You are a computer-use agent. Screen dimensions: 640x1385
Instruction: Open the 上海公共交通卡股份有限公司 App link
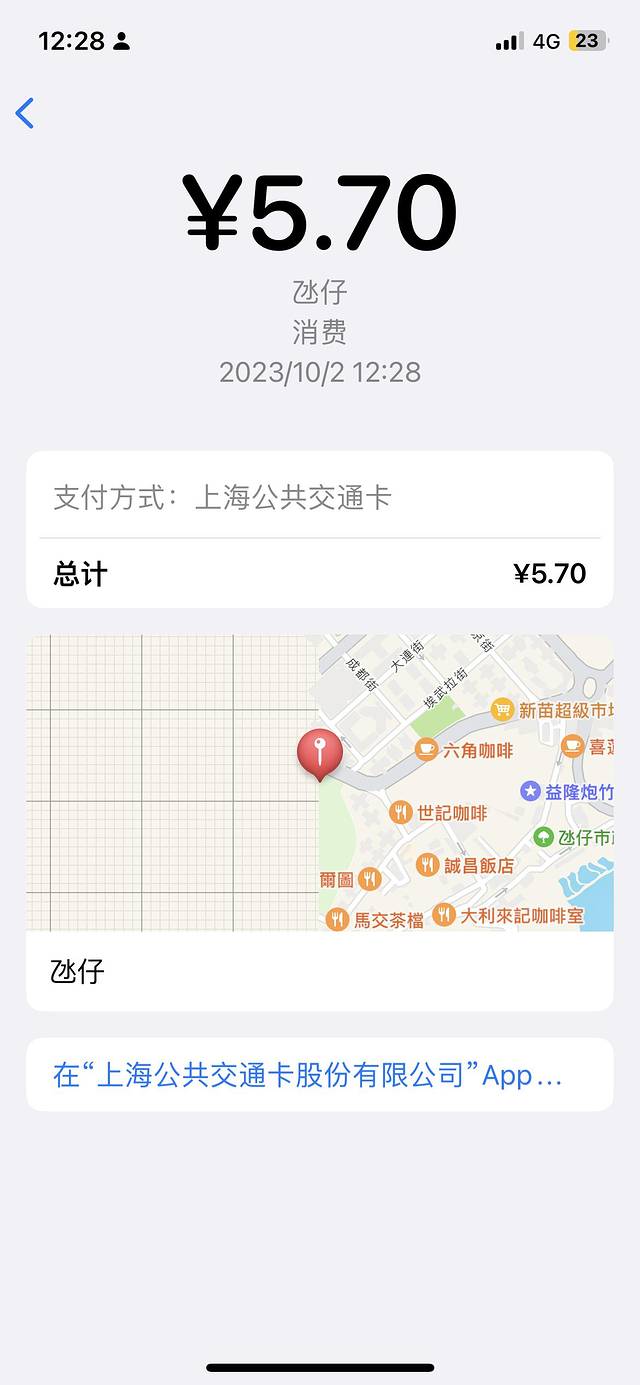pyautogui.click(x=308, y=1075)
